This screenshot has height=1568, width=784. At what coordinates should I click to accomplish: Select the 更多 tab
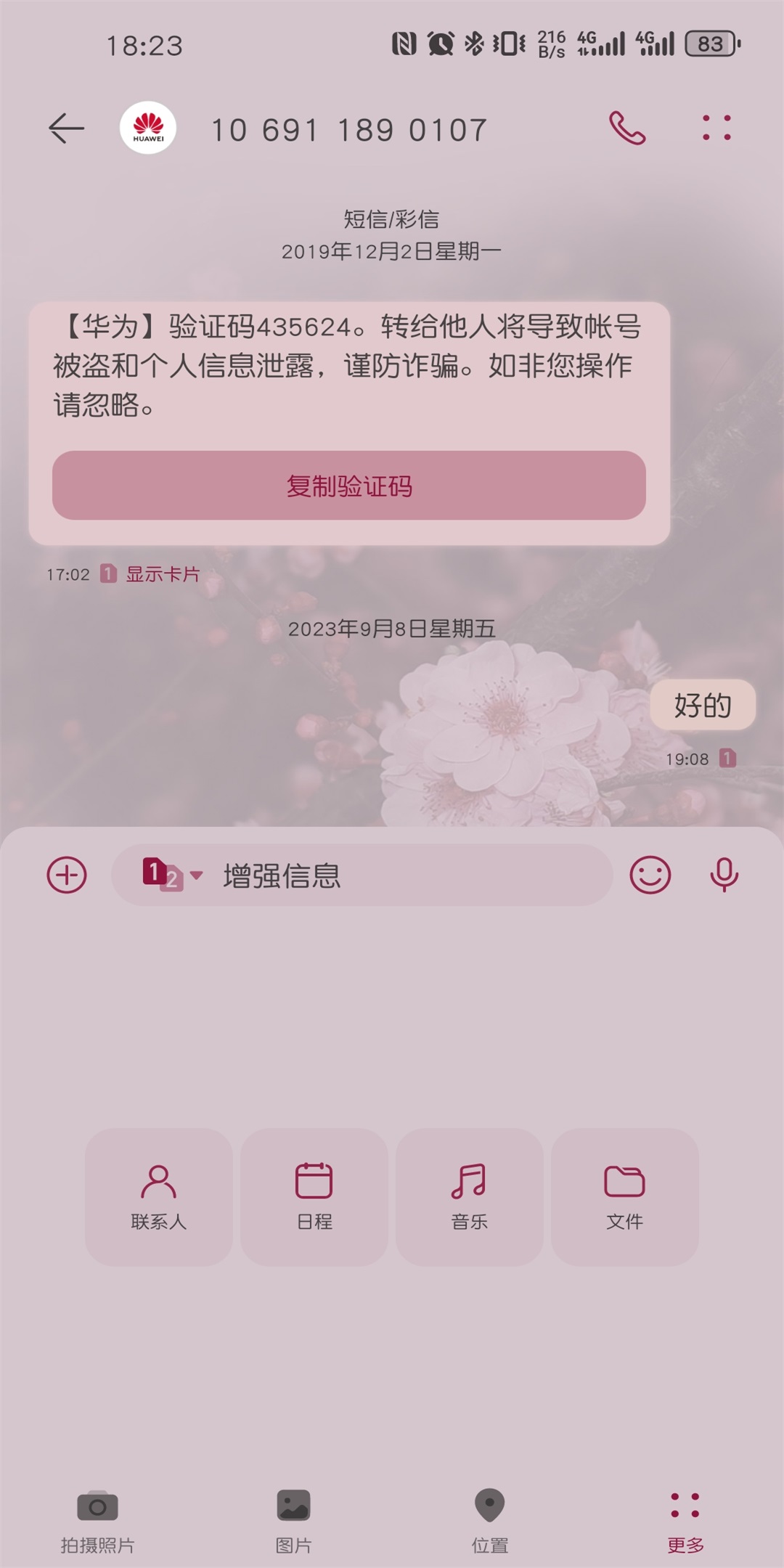[x=685, y=1520]
